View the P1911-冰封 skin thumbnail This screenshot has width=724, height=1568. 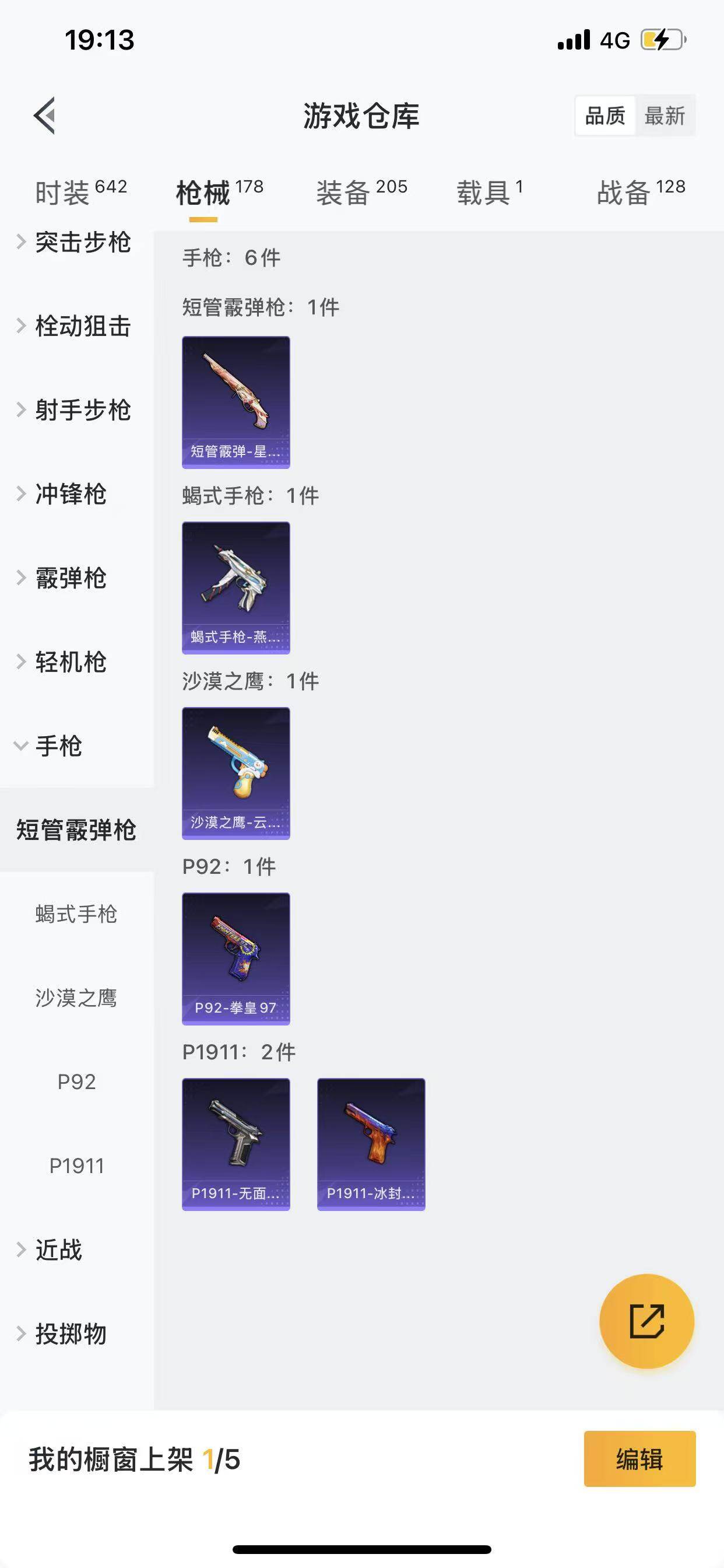372,1144
